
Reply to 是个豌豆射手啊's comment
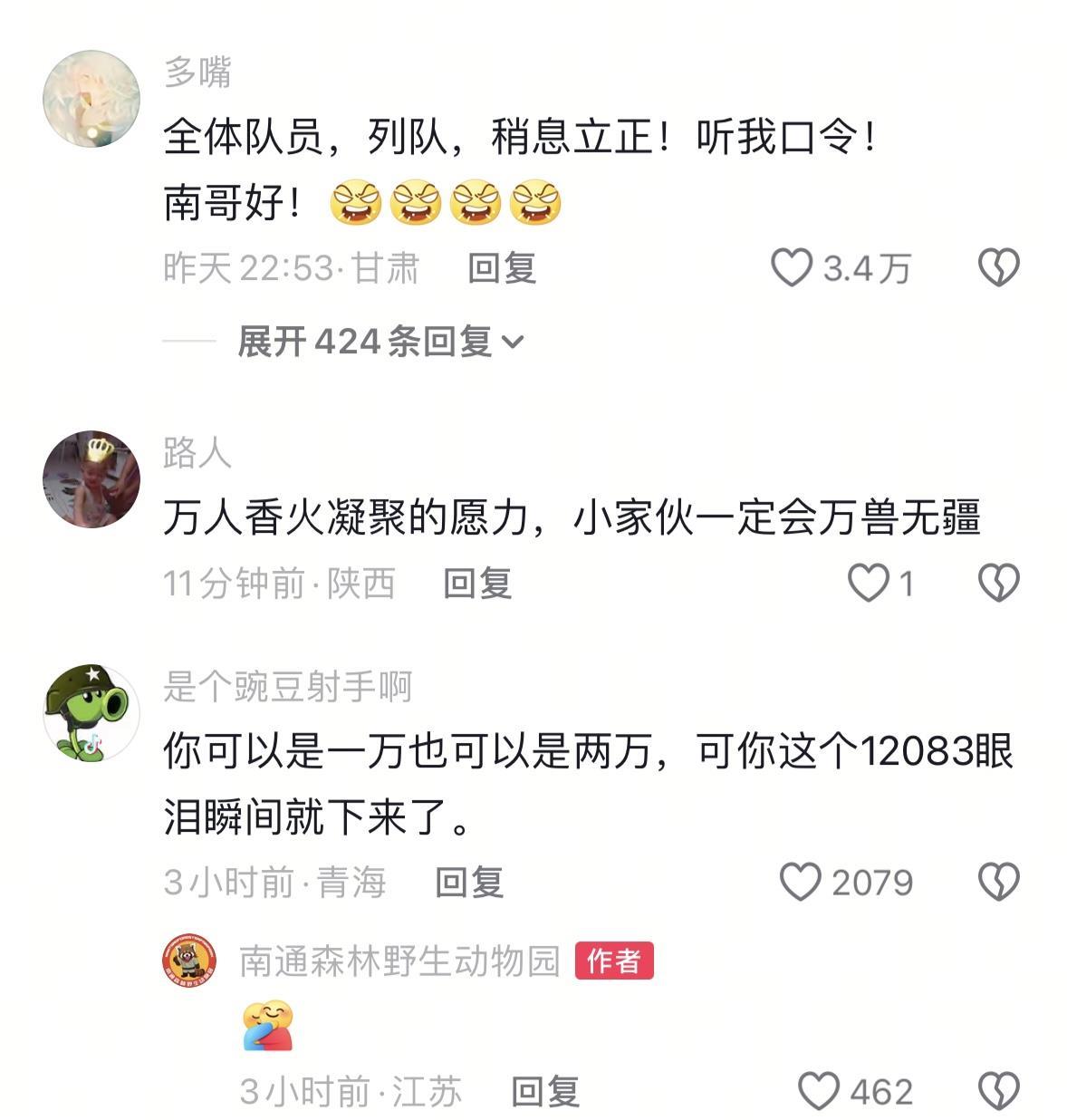(x=469, y=882)
